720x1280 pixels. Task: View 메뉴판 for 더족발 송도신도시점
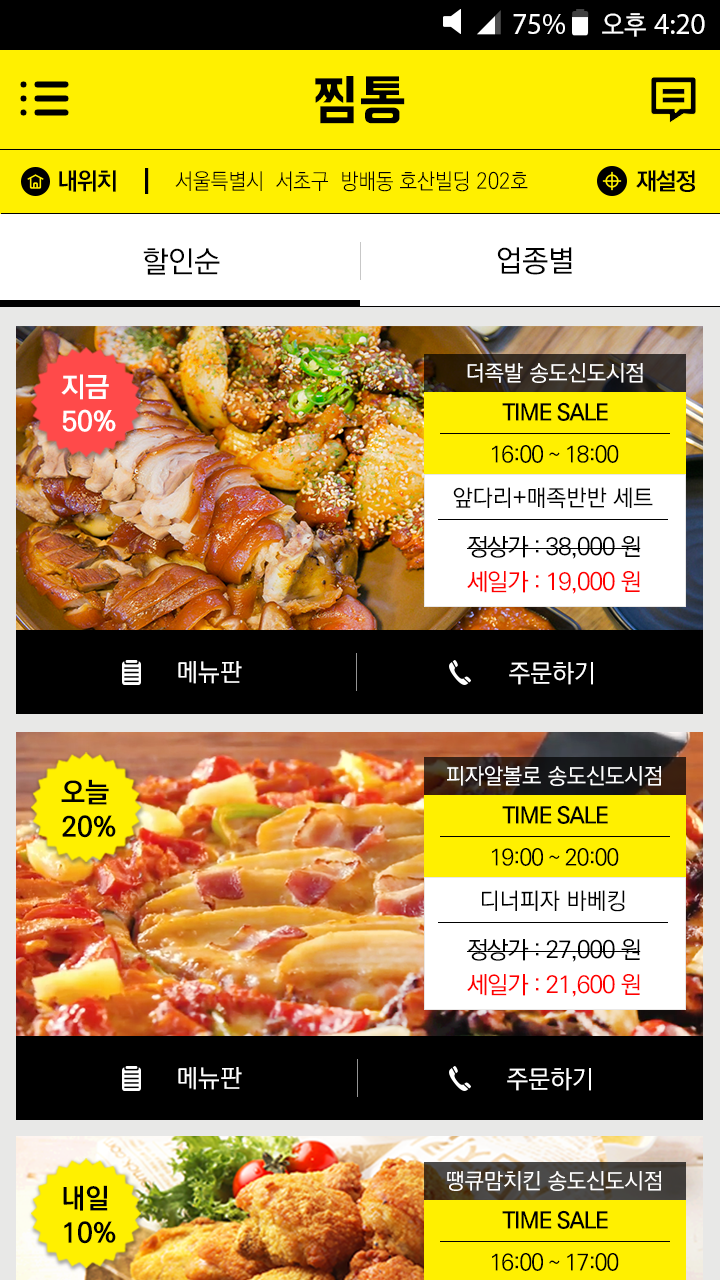coord(186,672)
